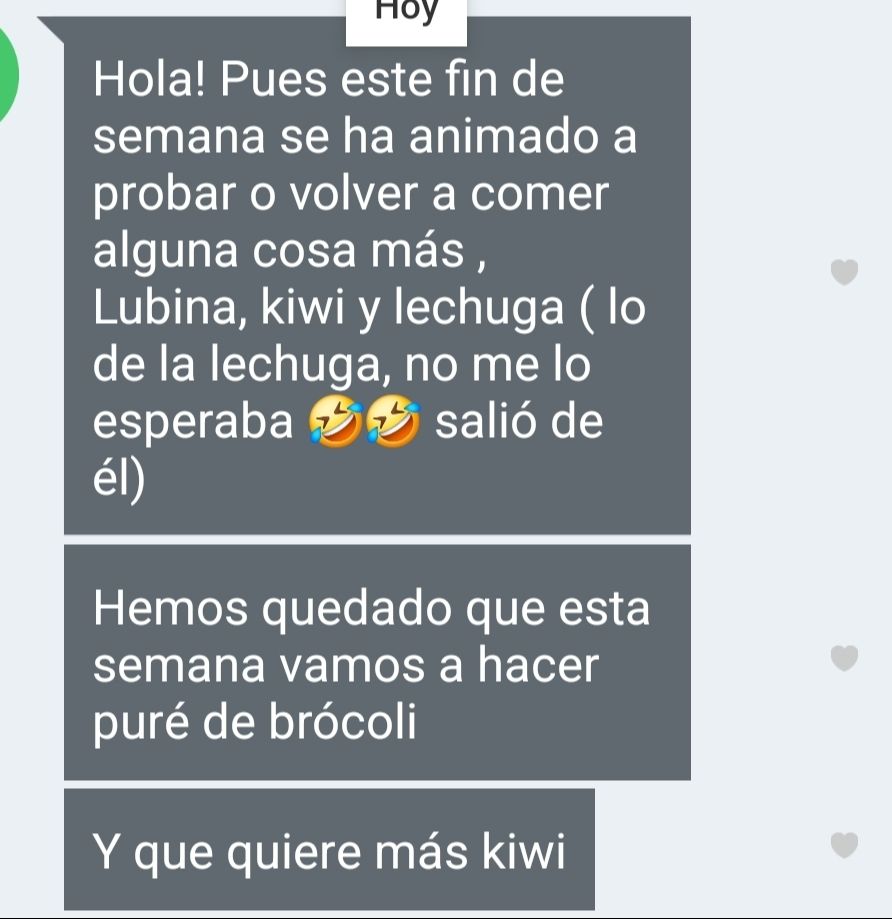Image resolution: width=892 pixels, height=919 pixels.
Task: Like the message about Lubina, kiwi y lechuga
Action: click(845, 272)
